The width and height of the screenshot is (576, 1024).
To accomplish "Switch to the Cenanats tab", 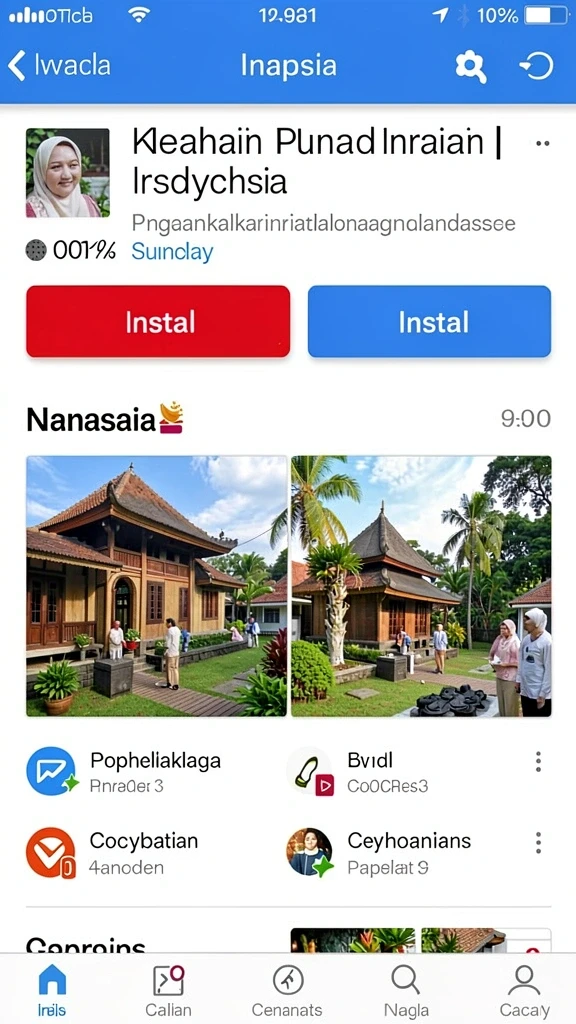I will [287, 991].
